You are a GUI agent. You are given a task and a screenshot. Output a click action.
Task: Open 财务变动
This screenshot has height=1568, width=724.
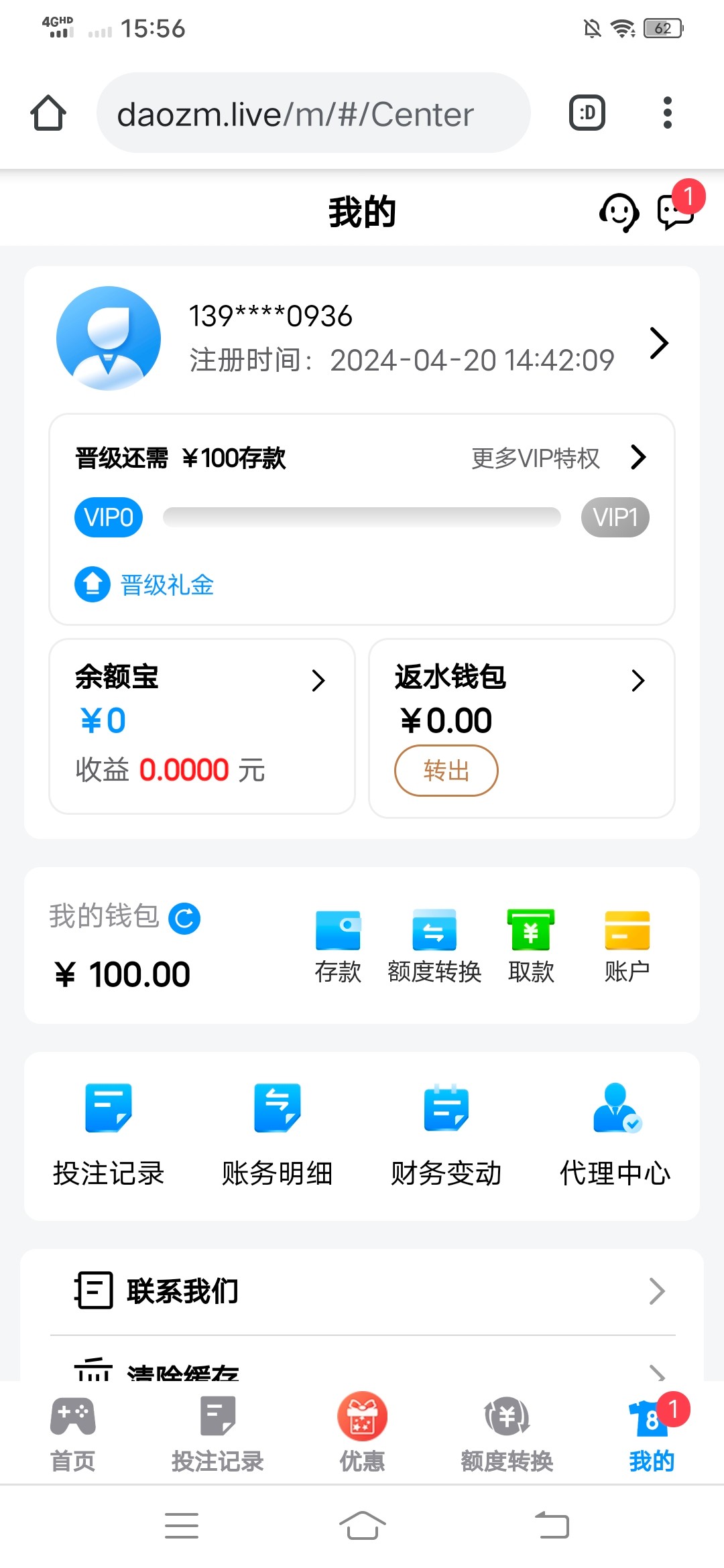pos(446,1135)
